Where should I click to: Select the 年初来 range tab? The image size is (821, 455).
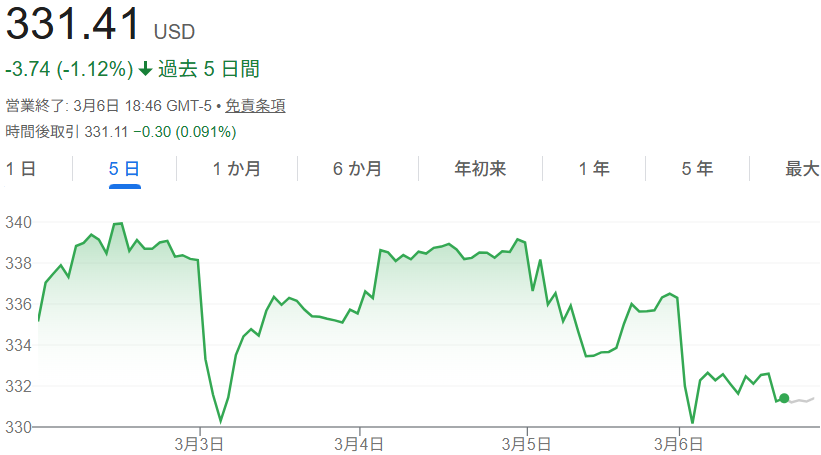(x=480, y=169)
